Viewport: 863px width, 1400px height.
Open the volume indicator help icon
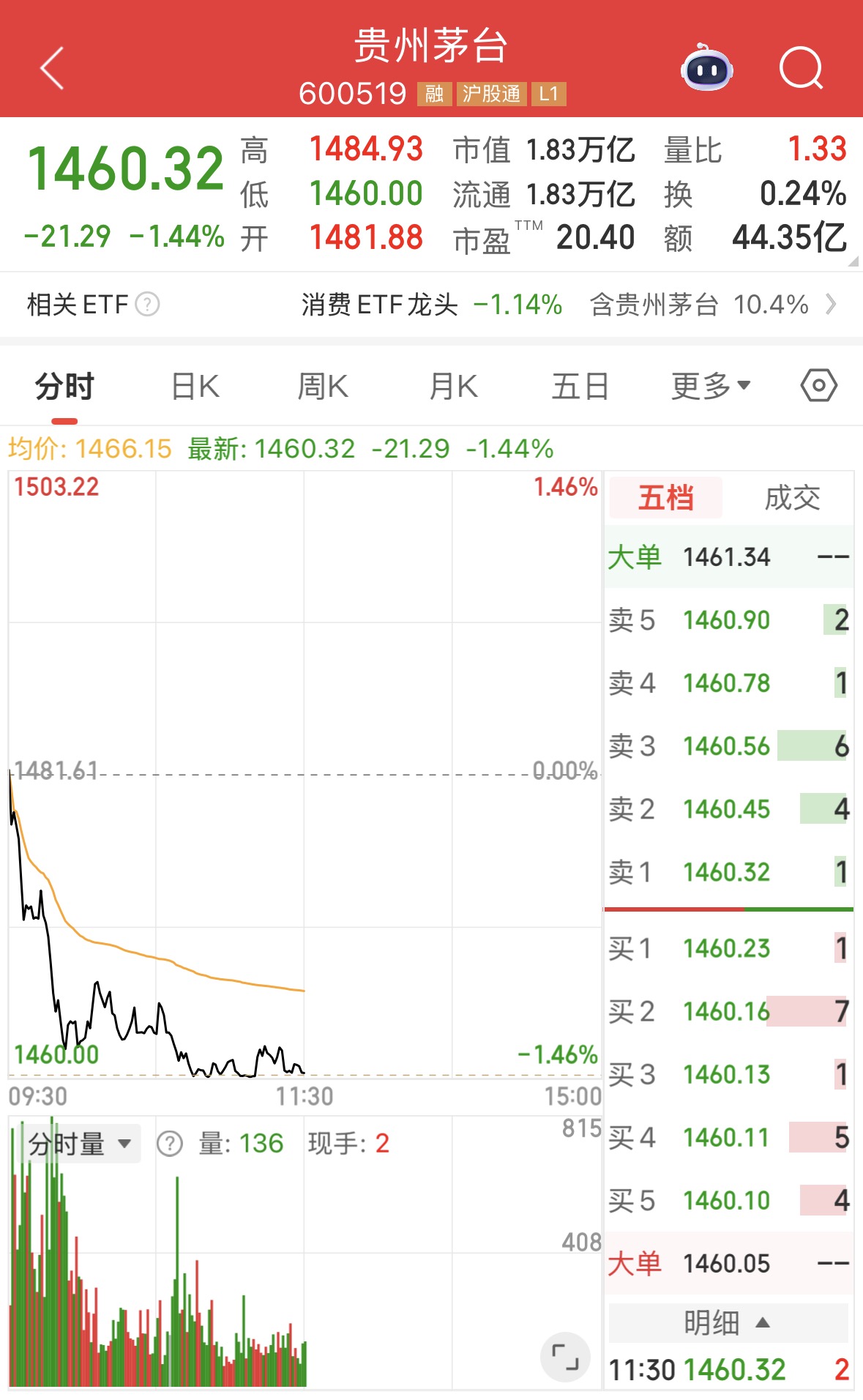click(x=170, y=1144)
